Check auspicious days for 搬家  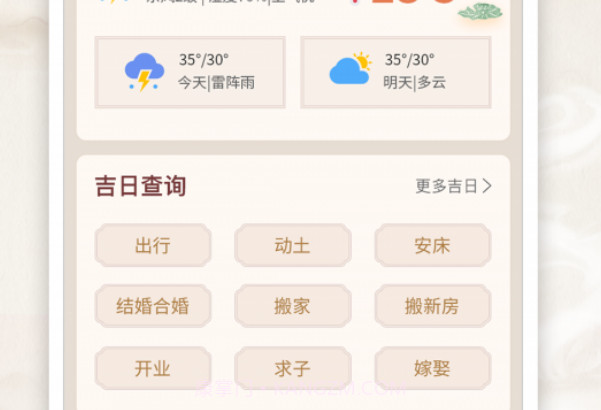point(293,306)
